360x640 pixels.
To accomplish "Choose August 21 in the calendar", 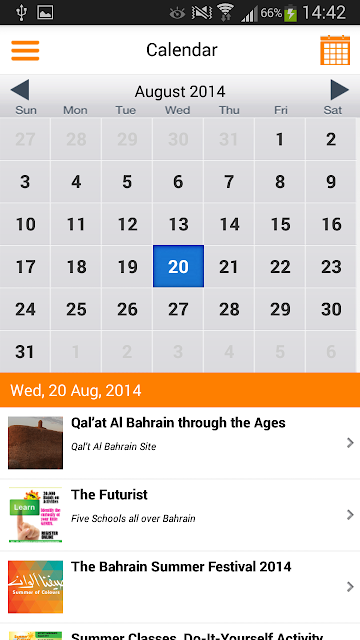I will [229, 267].
